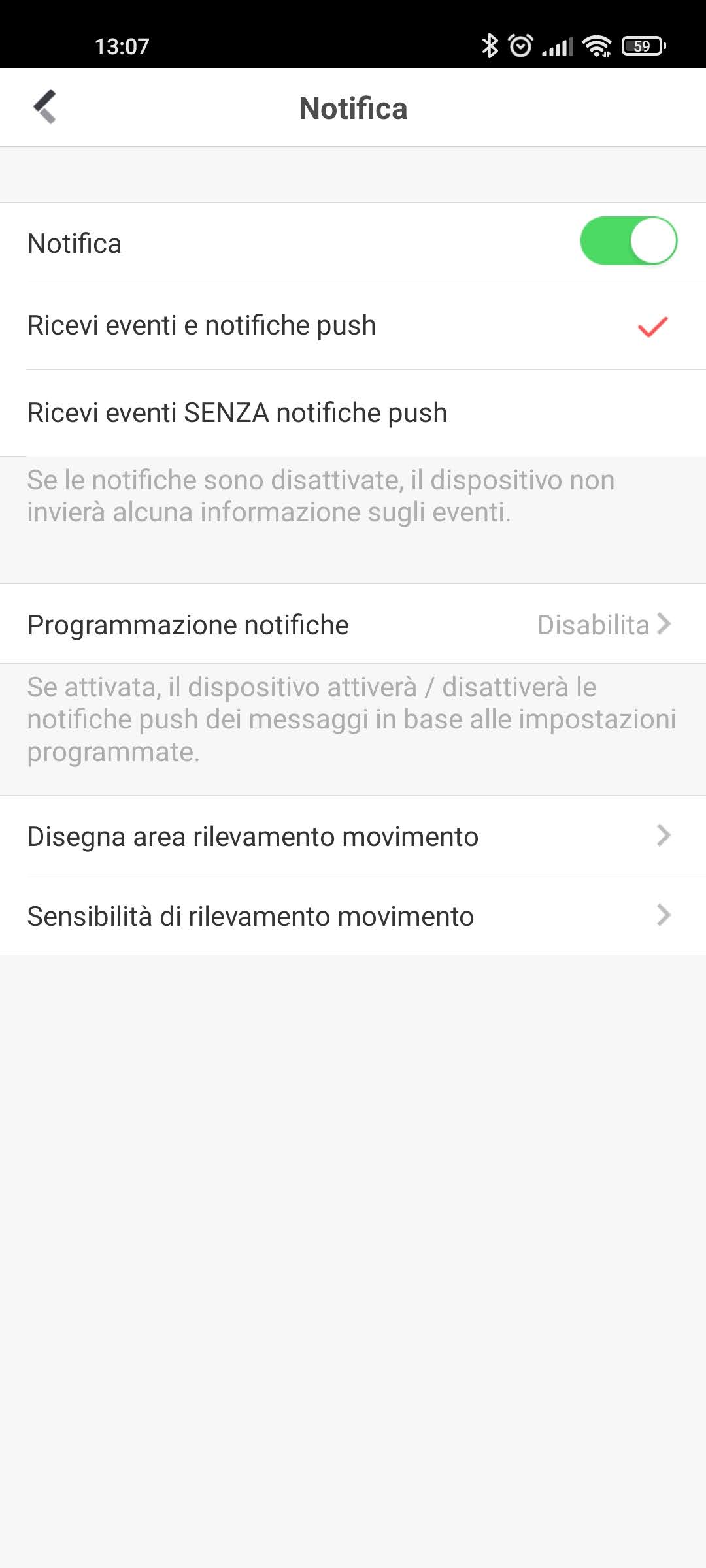
Task: Select Ricevi eventi e notifiche push
Action: click(x=353, y=325)
